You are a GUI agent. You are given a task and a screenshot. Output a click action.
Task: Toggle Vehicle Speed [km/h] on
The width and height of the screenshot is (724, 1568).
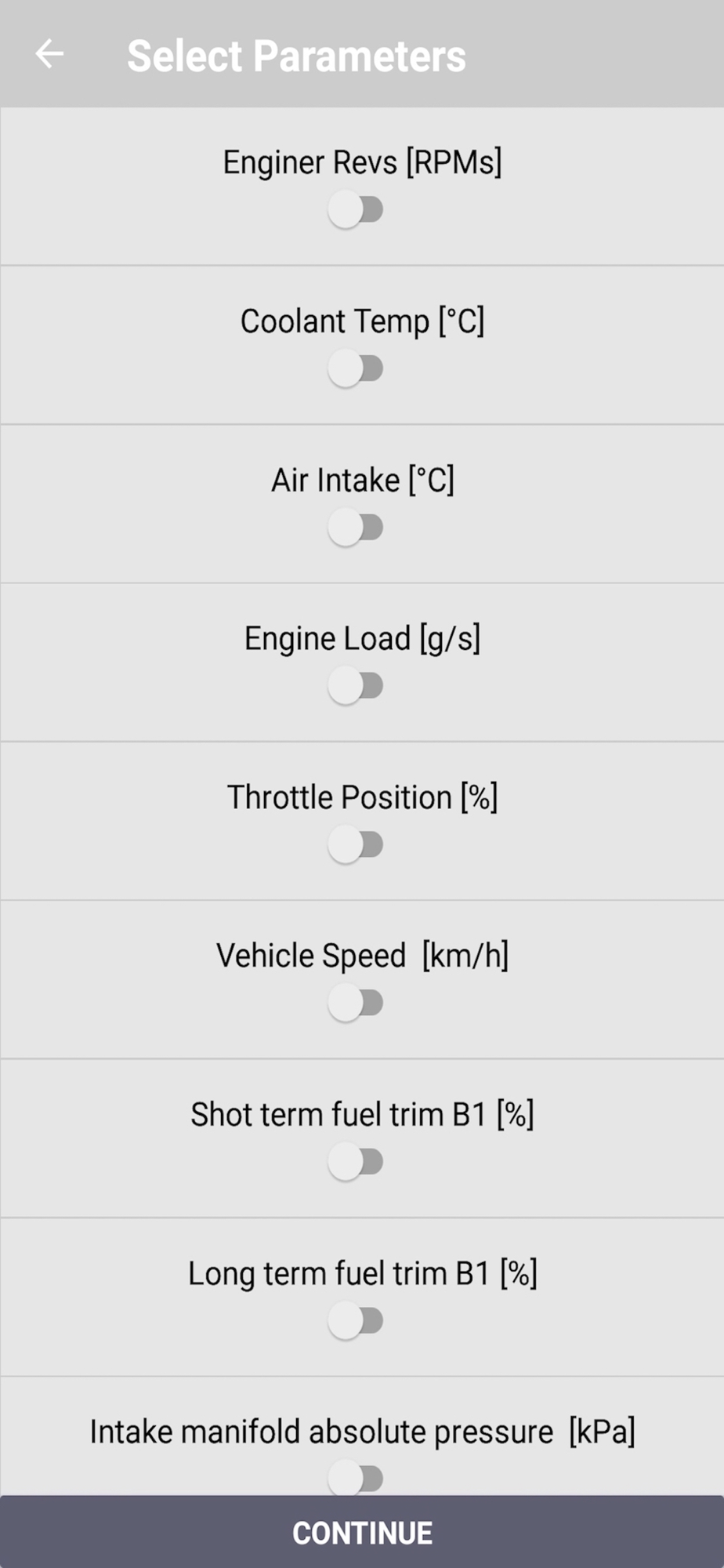tap(356, 1003)
